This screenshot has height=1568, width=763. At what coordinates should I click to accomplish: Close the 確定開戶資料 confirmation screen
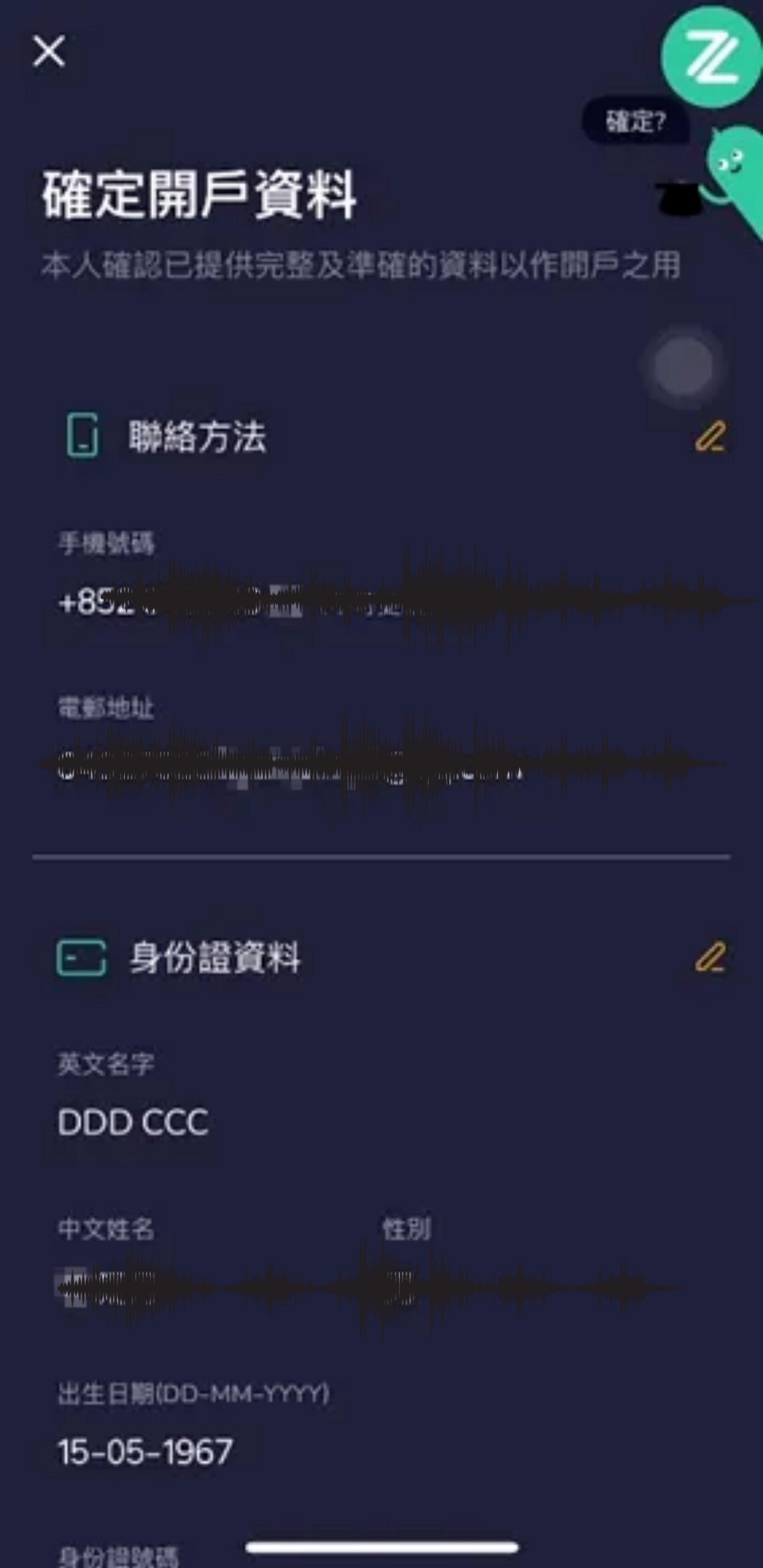(x=49, y=50)
